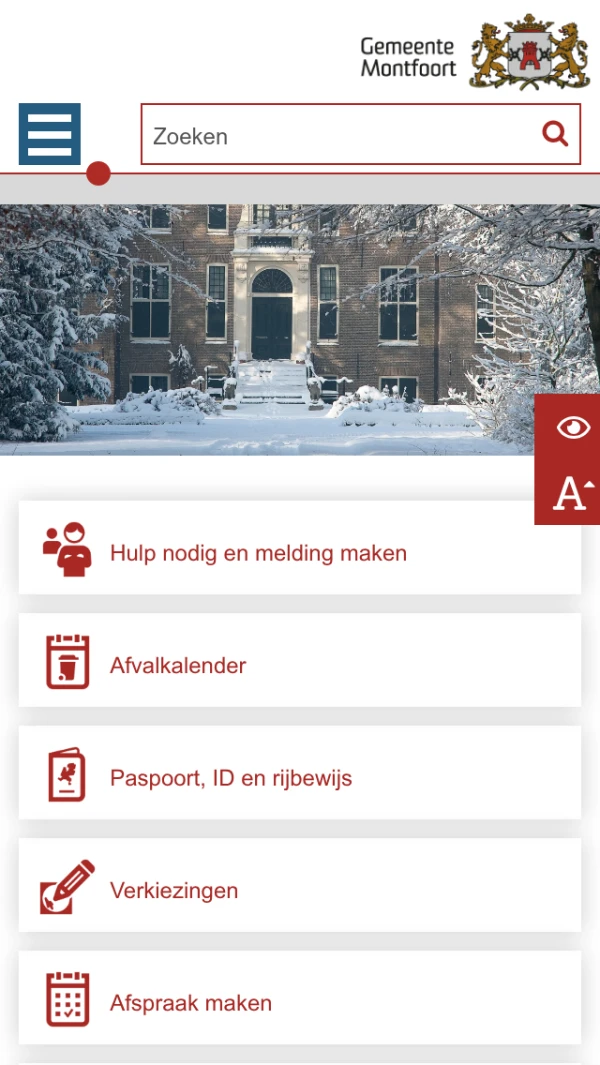The width and height of the screenshot is (600, 1065).
Task: Open the Verkiezingen page
Action: pos(300,890)
